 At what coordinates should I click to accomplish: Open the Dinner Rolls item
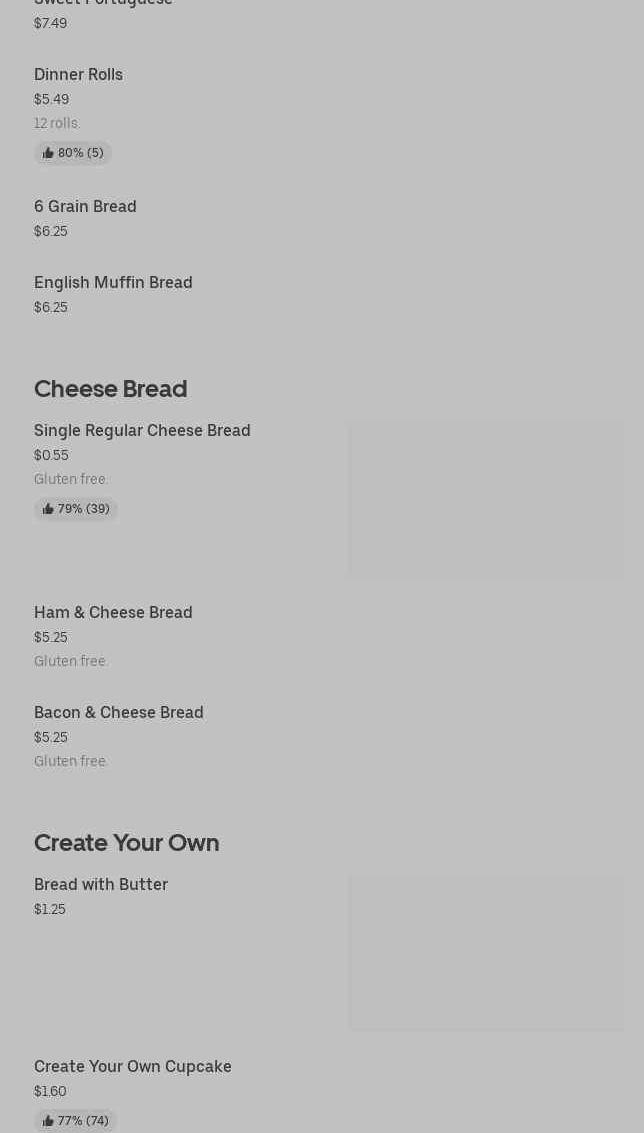point(78,75)
